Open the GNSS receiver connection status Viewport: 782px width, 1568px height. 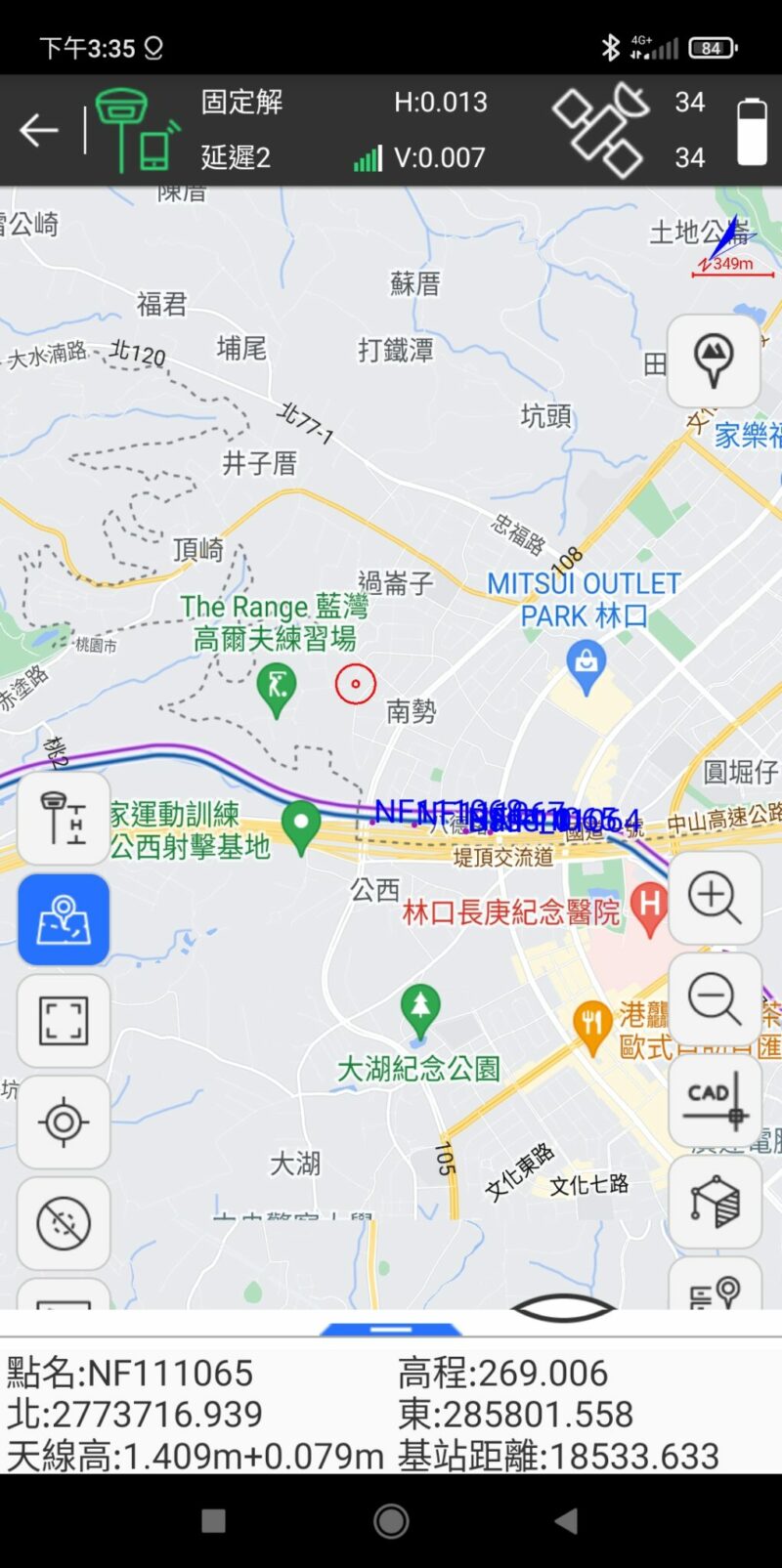pos(137,130)
